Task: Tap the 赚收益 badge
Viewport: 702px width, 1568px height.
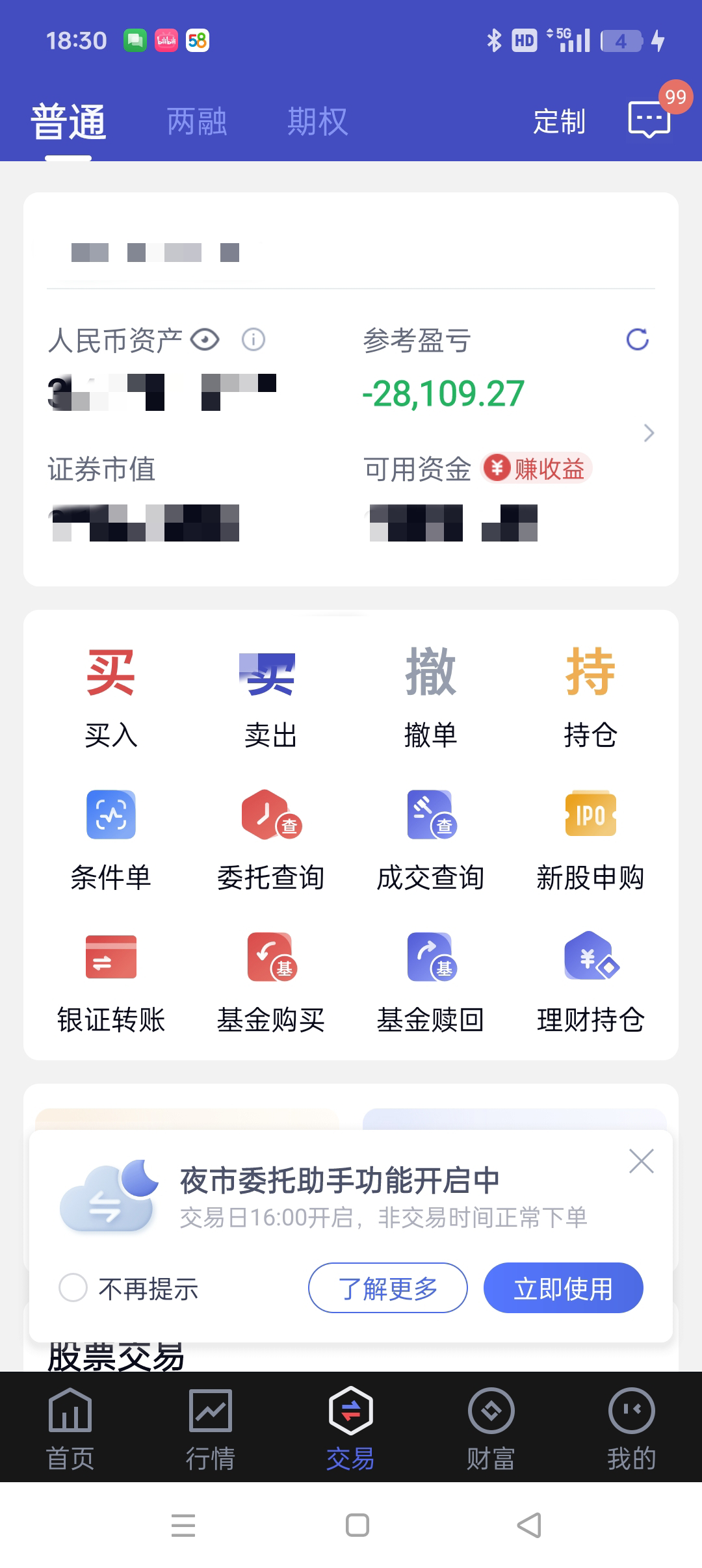Action: [x=536, y=468]
